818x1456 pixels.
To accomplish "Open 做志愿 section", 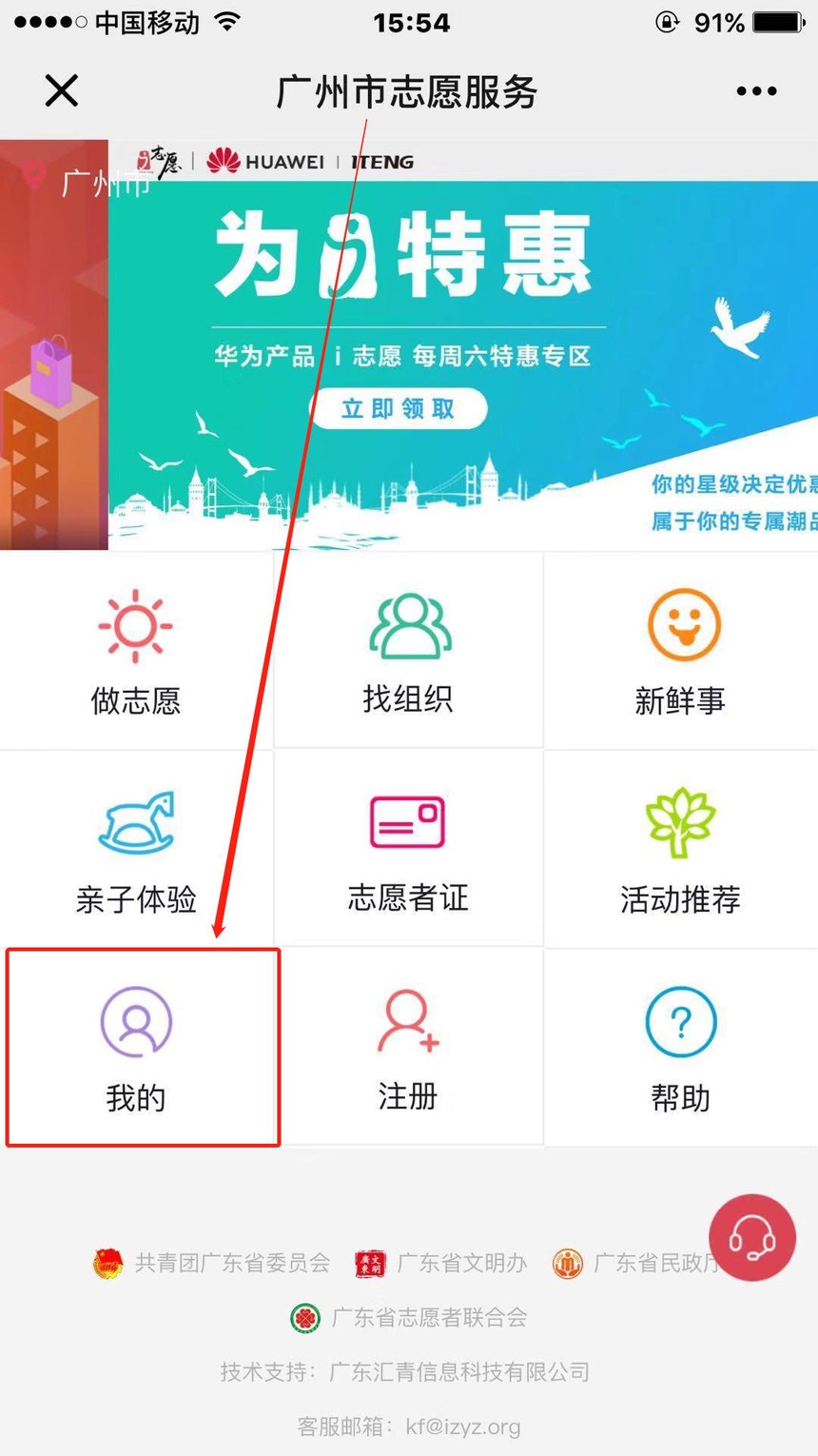I will click(x=135, y=651).
